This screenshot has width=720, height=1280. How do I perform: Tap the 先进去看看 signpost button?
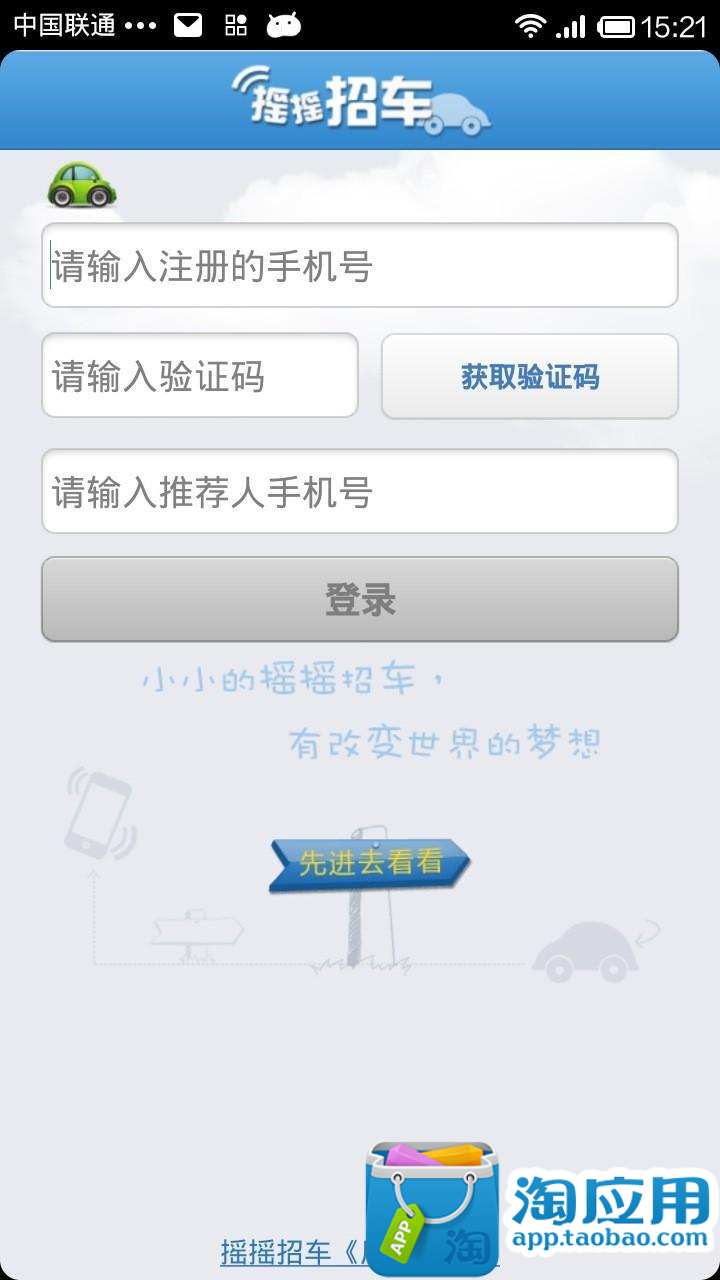pos(368,862)
